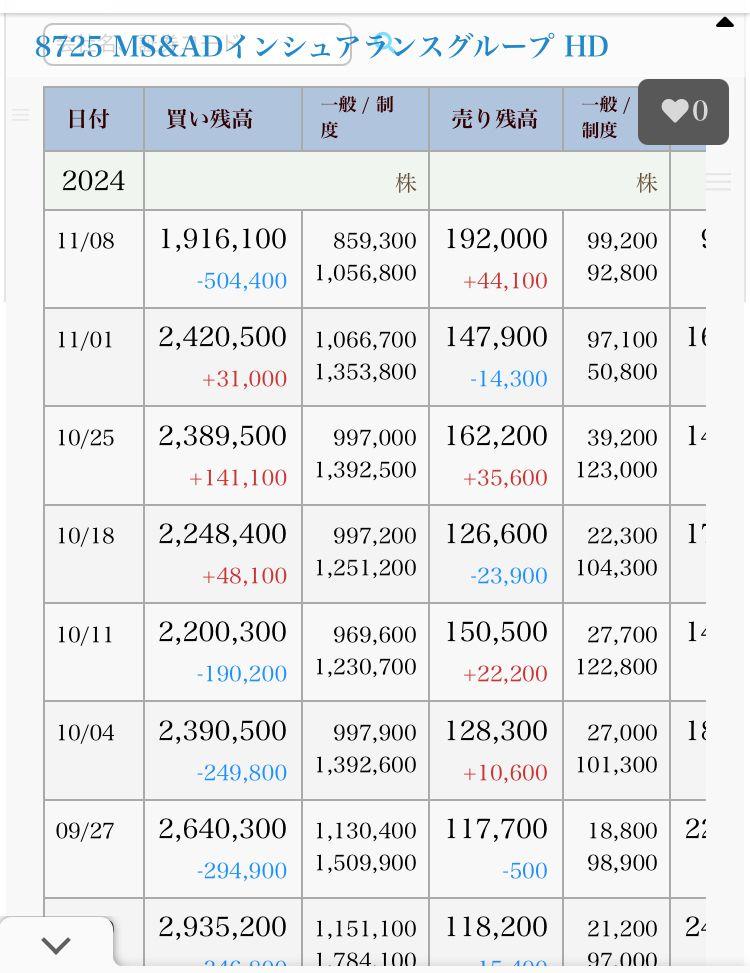Open the 8725 MS&AD stock title link

point(321,46)
